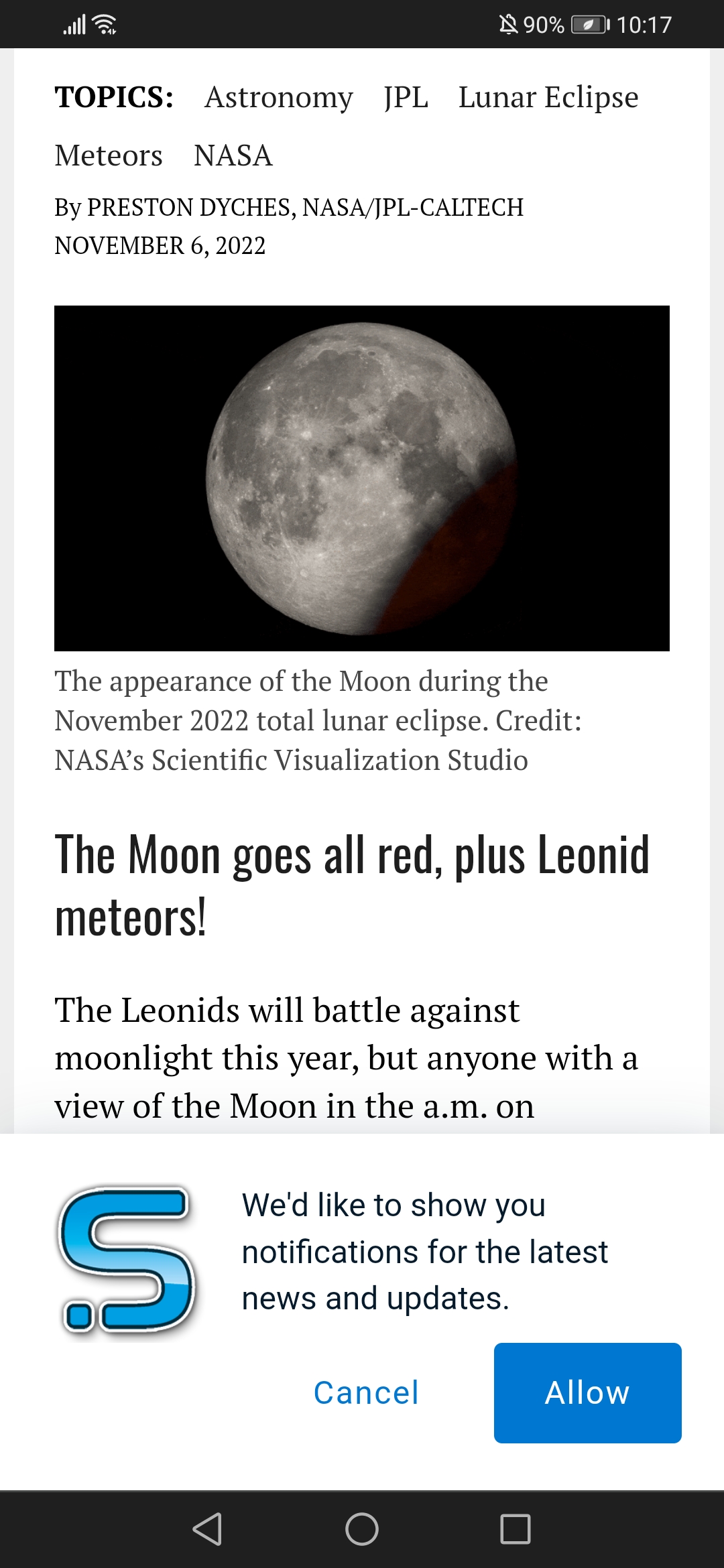Open the Lunar Eclipse topic
The height and width of the screenshot is (1568, 724).
pos(548,98)
